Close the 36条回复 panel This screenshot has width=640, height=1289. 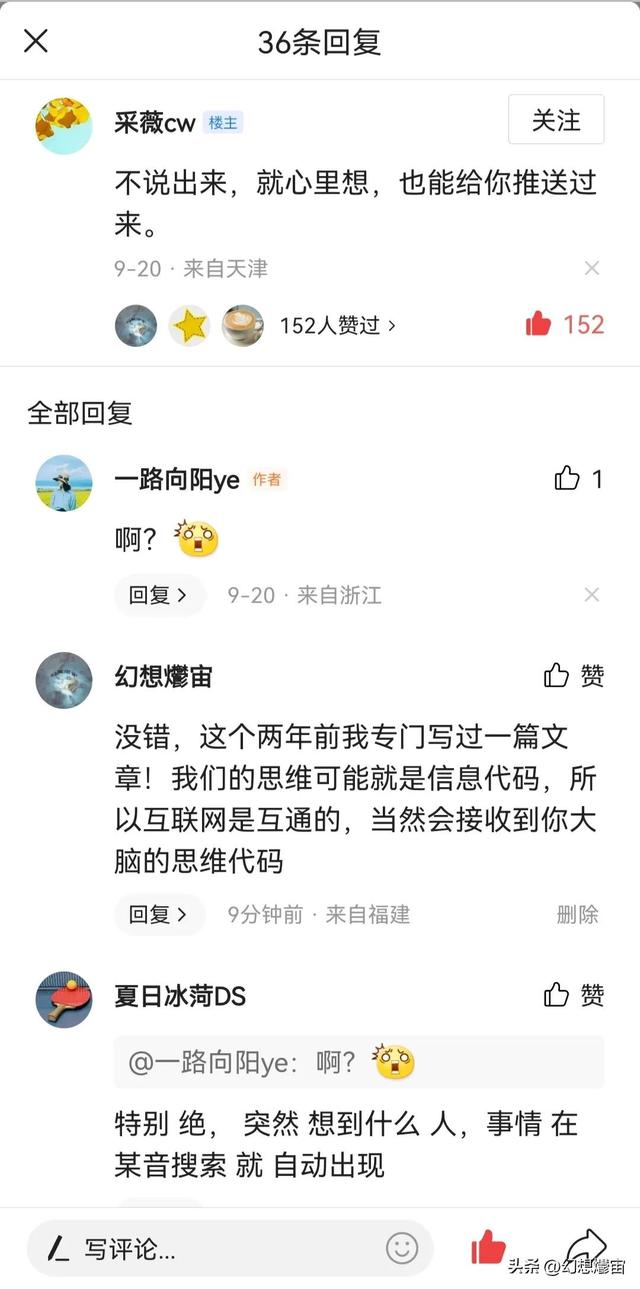(36, 41)
